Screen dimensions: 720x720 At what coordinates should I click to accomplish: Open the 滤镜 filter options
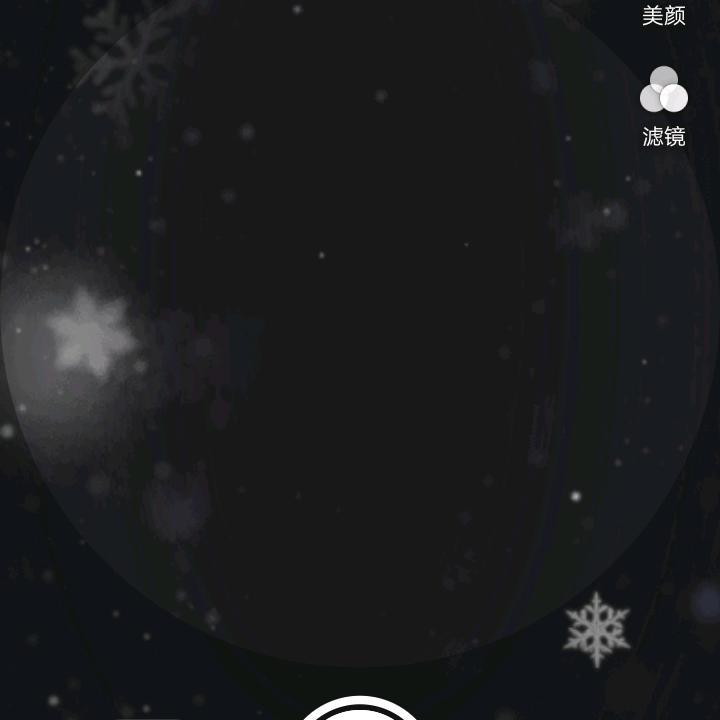pos(664,107)
